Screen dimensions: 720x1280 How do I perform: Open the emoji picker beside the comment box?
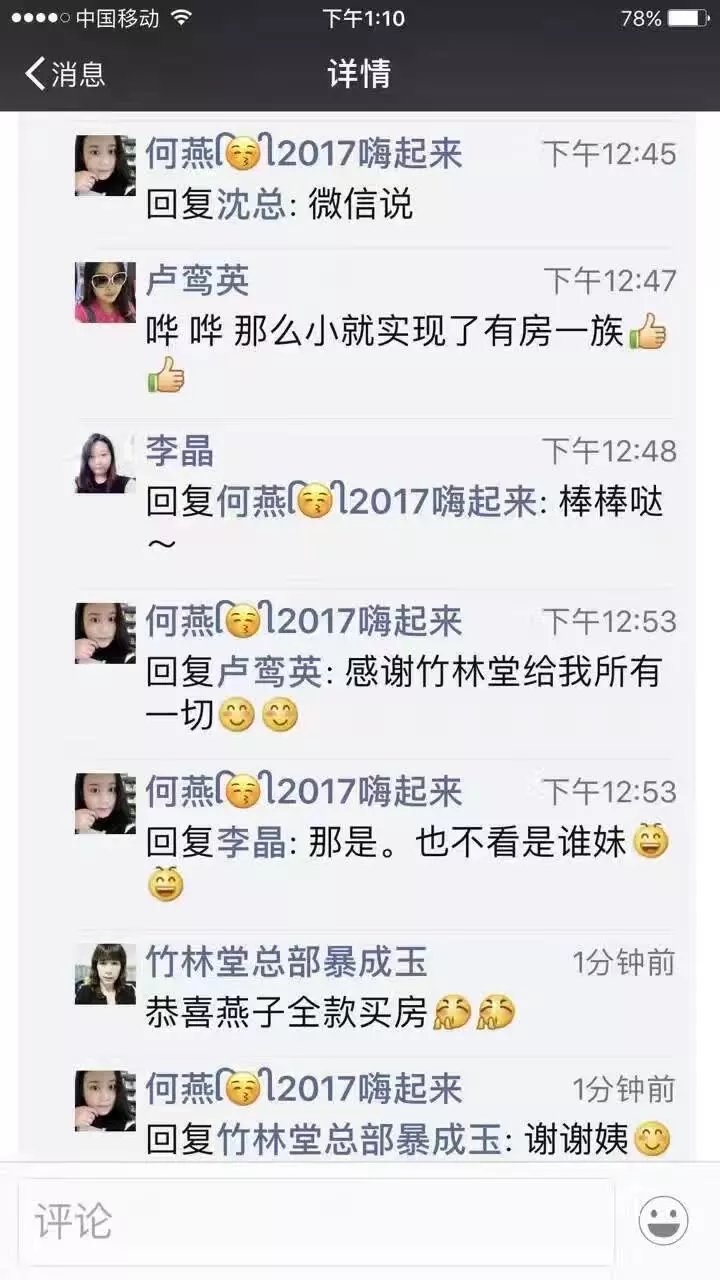coord(663,1221)
